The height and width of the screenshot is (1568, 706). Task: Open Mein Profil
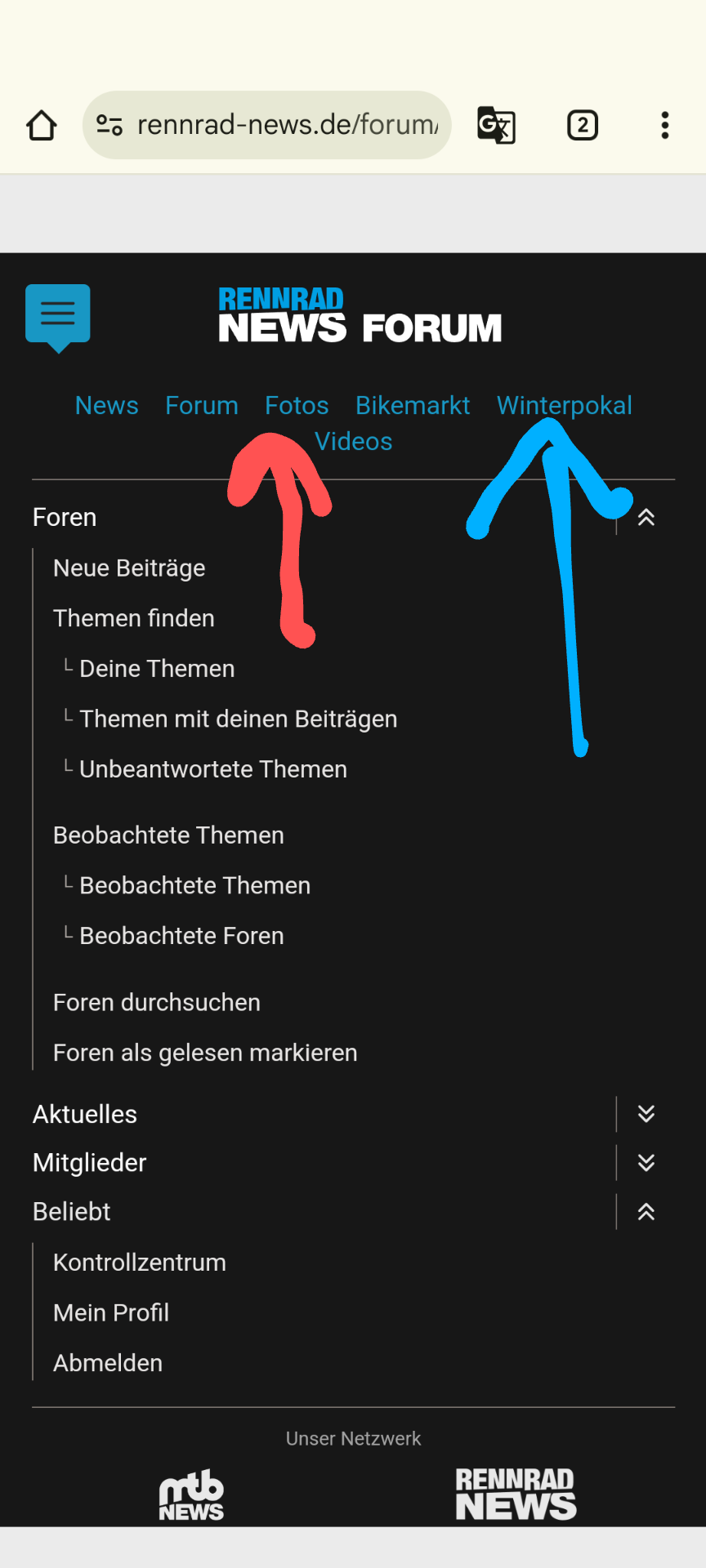(x=111, y=1313)
